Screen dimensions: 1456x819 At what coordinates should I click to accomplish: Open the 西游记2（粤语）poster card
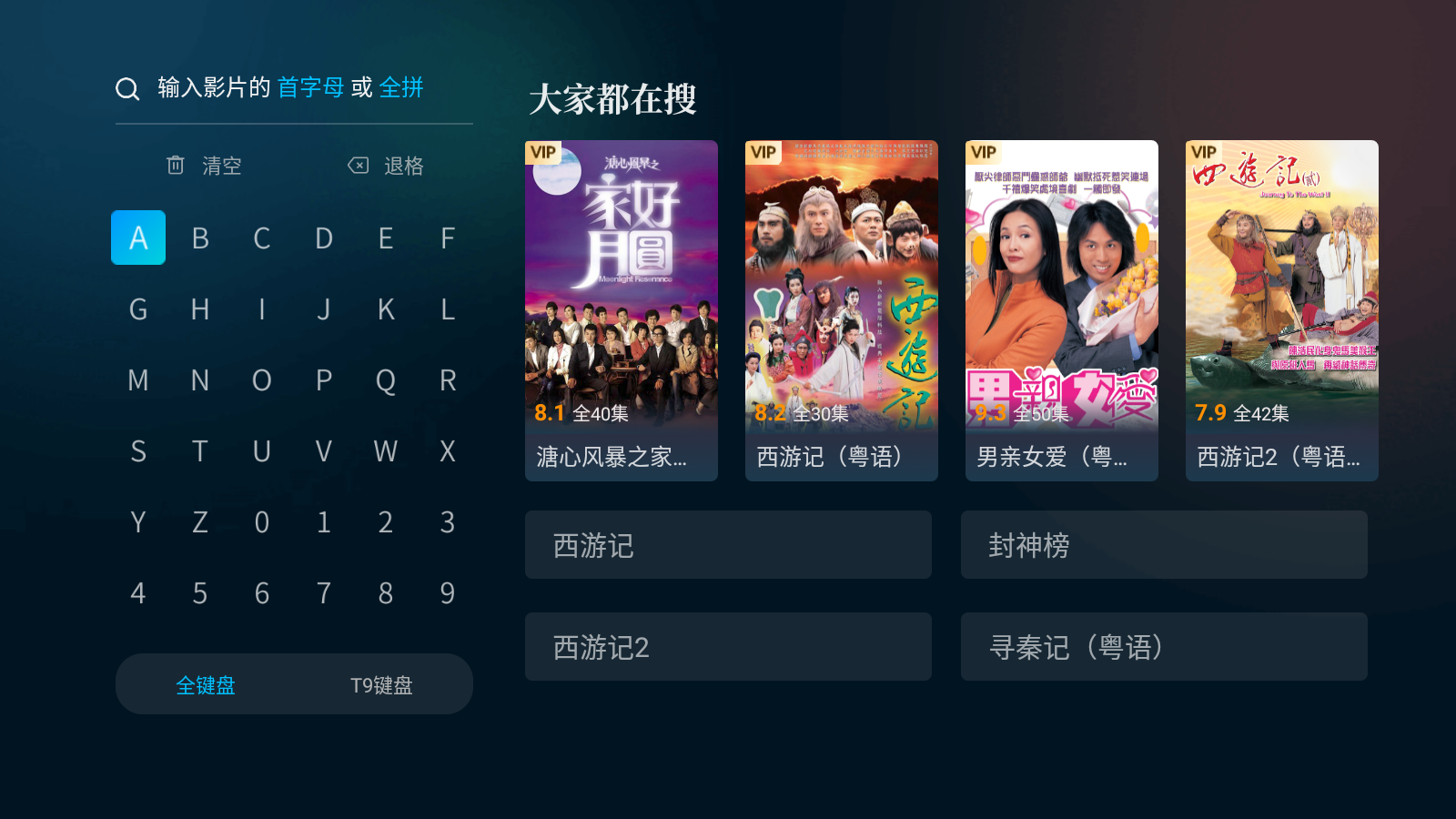pos(1282,309)
